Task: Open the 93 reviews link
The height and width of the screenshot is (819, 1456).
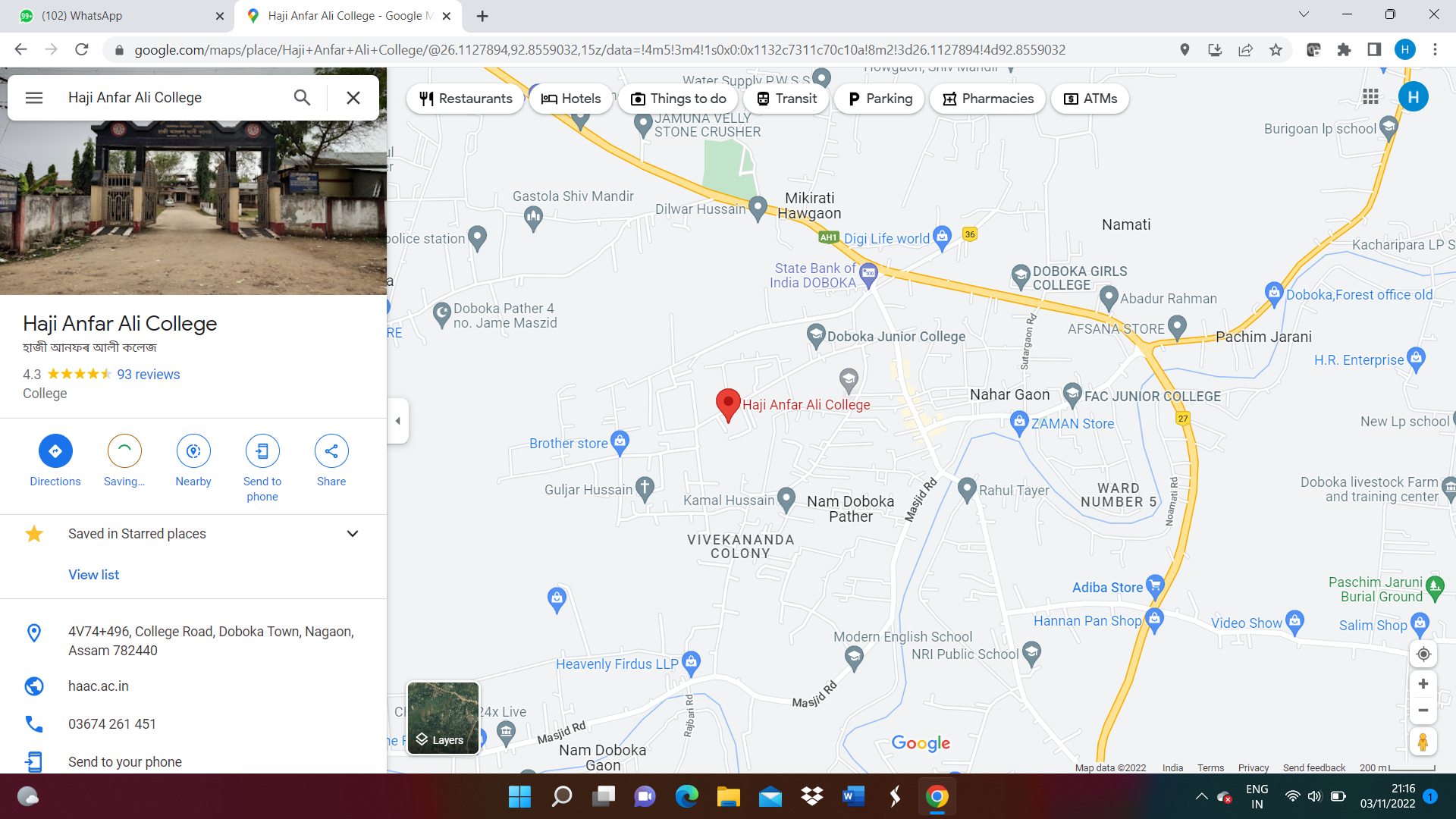Action: pos(149,375)
